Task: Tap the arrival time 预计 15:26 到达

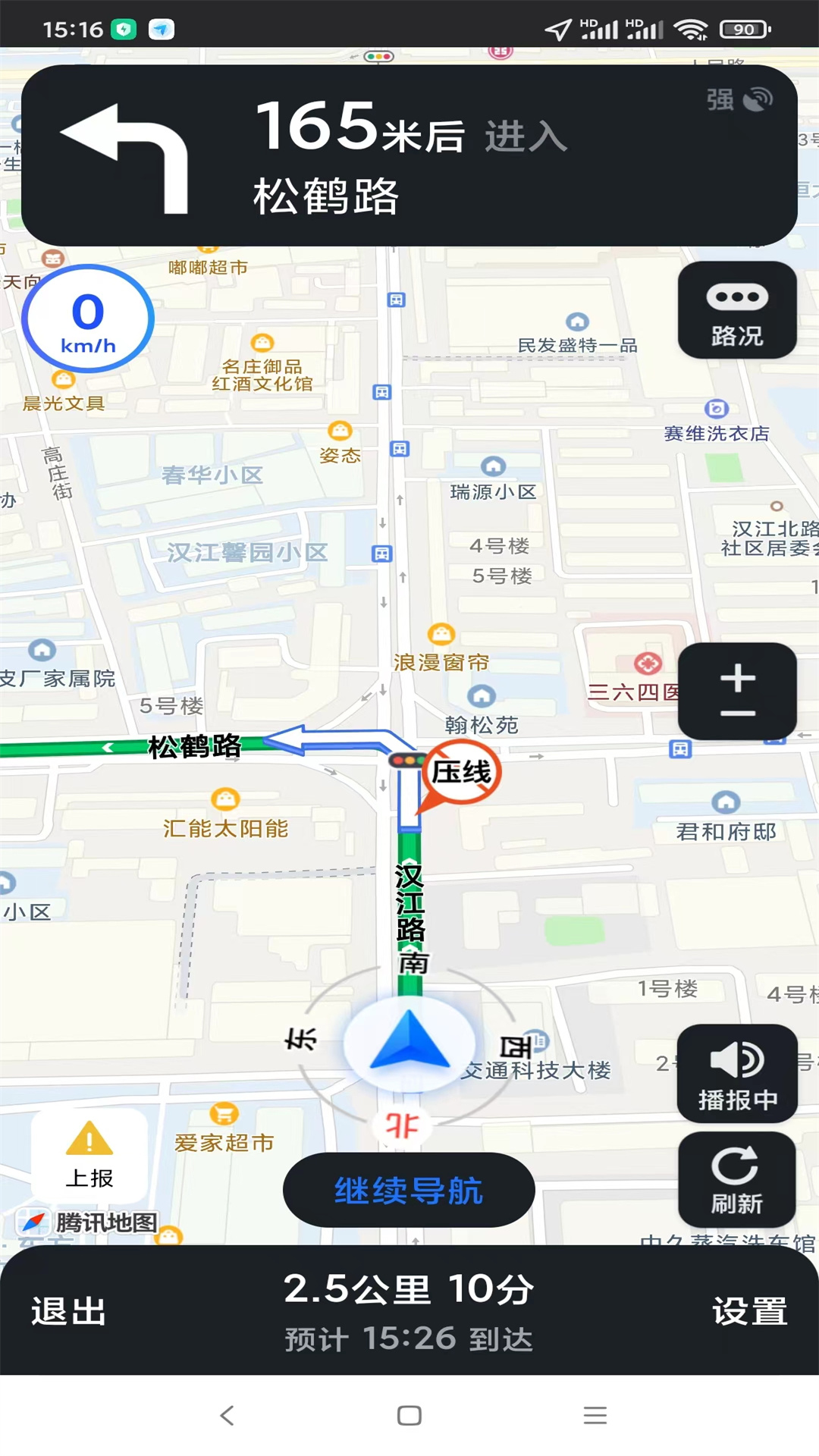Action: coord(409,1338)
